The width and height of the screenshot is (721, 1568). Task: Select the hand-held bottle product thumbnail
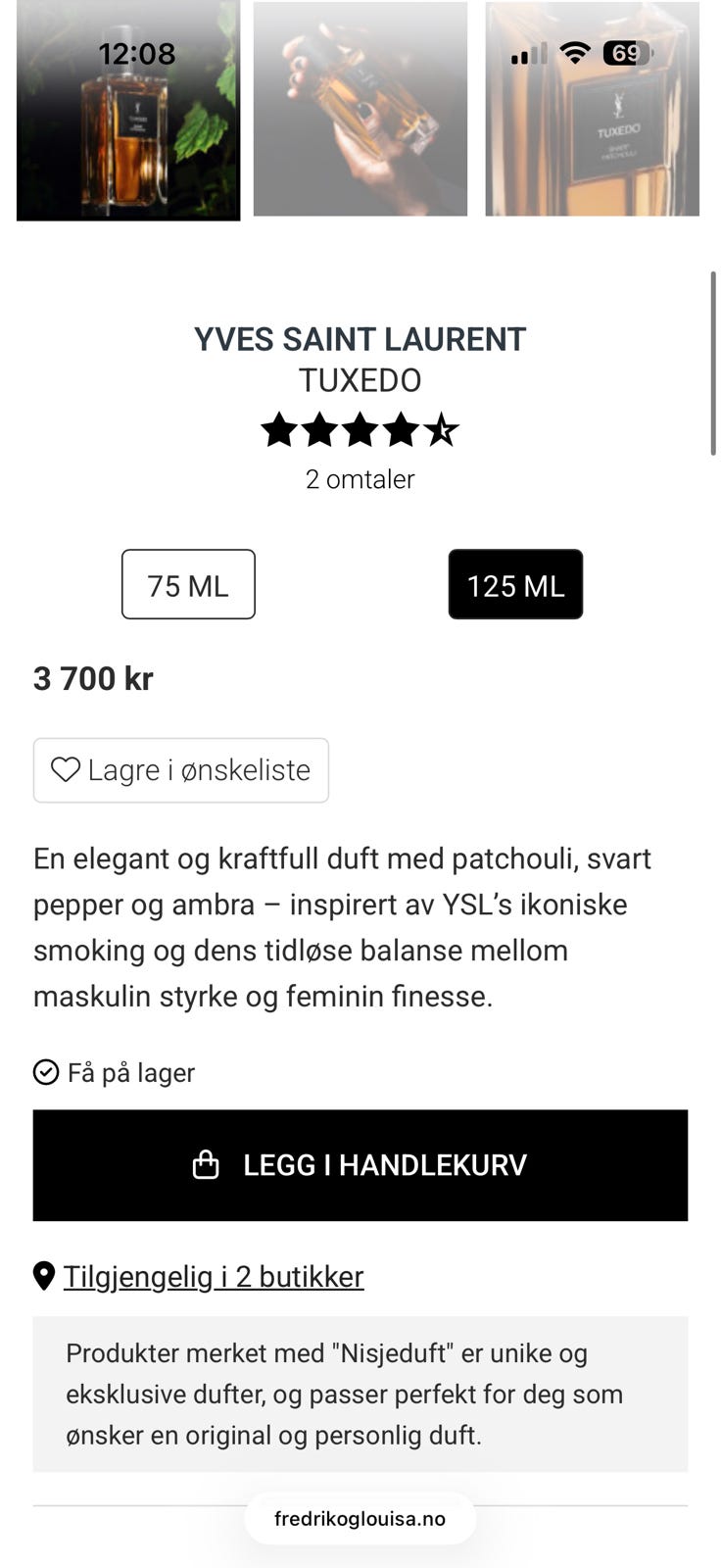point(360,108)
